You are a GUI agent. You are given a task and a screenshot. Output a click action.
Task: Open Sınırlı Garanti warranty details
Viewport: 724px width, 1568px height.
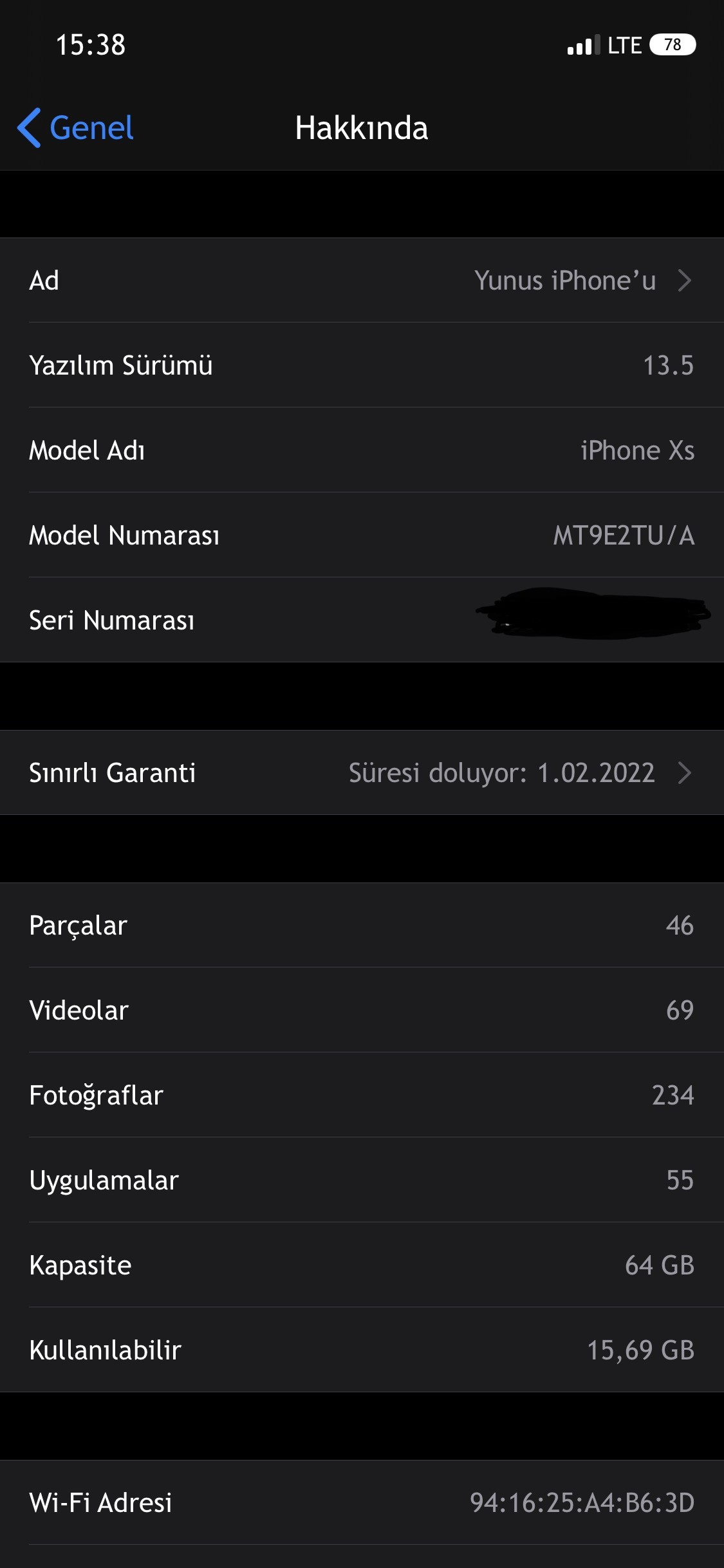pos(362,772)
